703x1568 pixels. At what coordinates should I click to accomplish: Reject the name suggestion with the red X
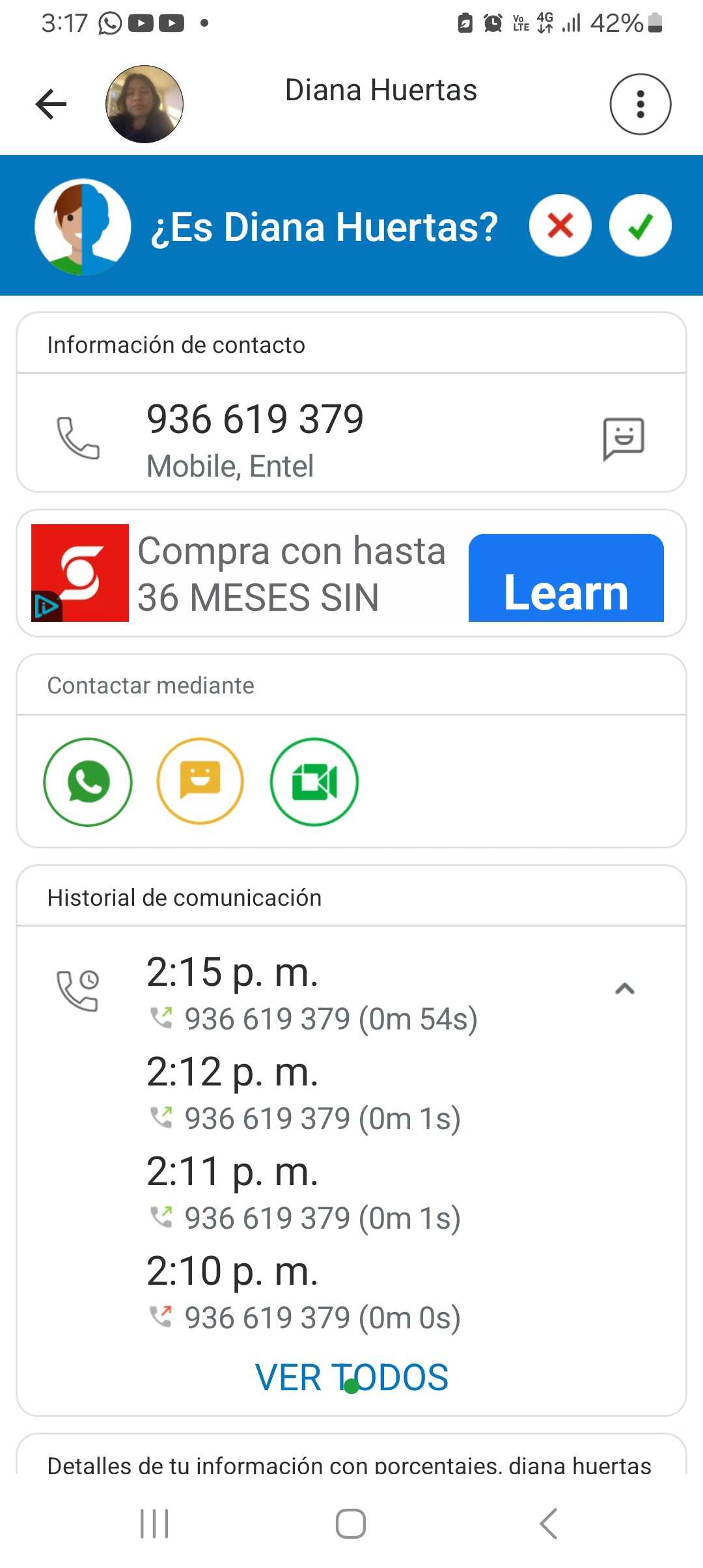pos(560,226)
